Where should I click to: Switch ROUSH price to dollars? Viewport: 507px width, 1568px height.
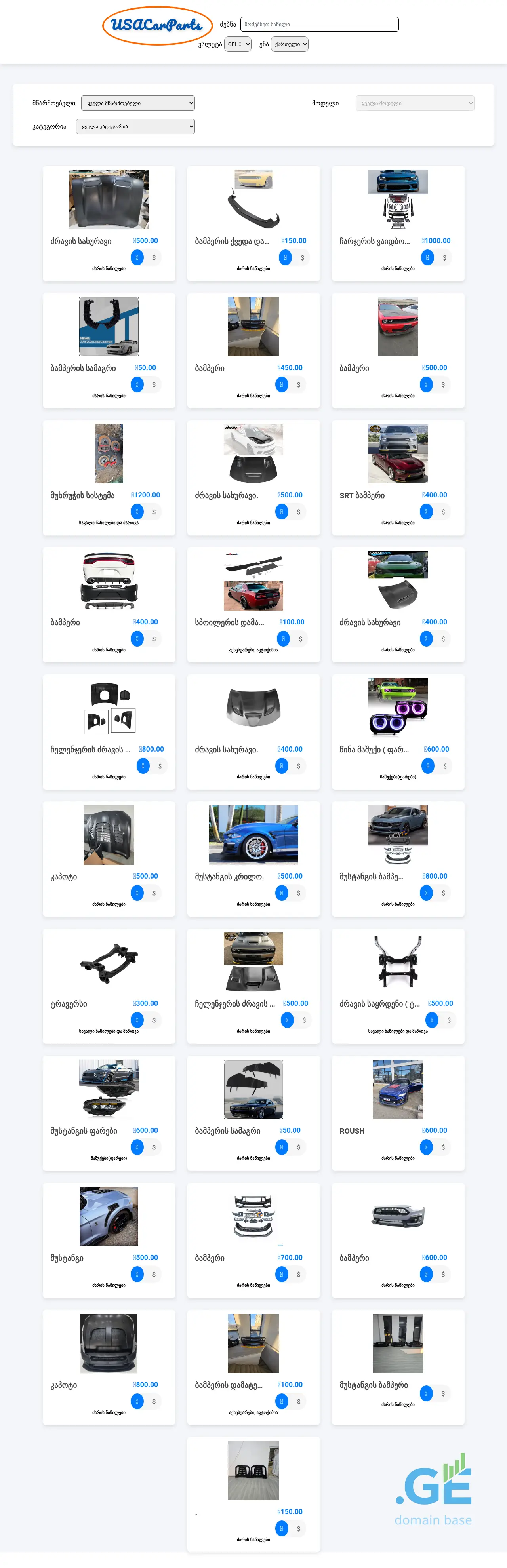(443, 1147)
